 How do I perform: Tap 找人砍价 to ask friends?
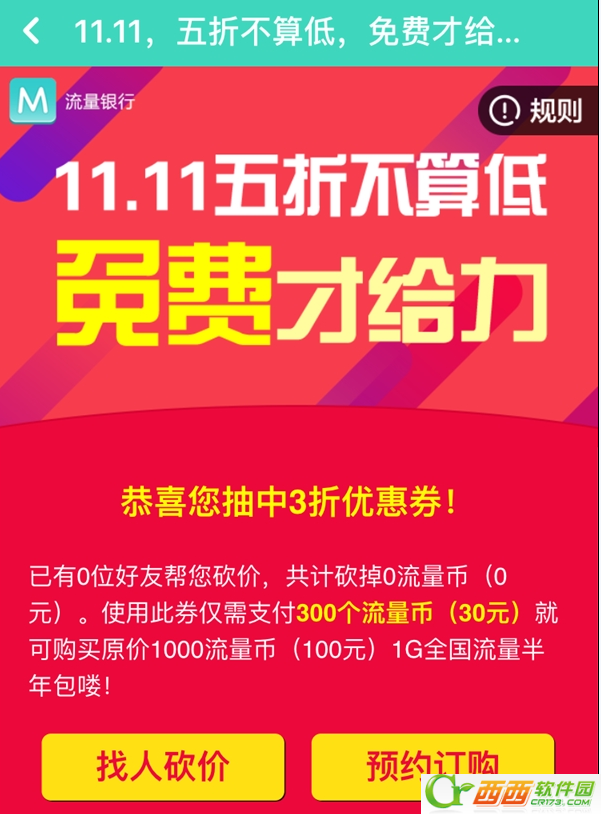(x=163, y=766)
